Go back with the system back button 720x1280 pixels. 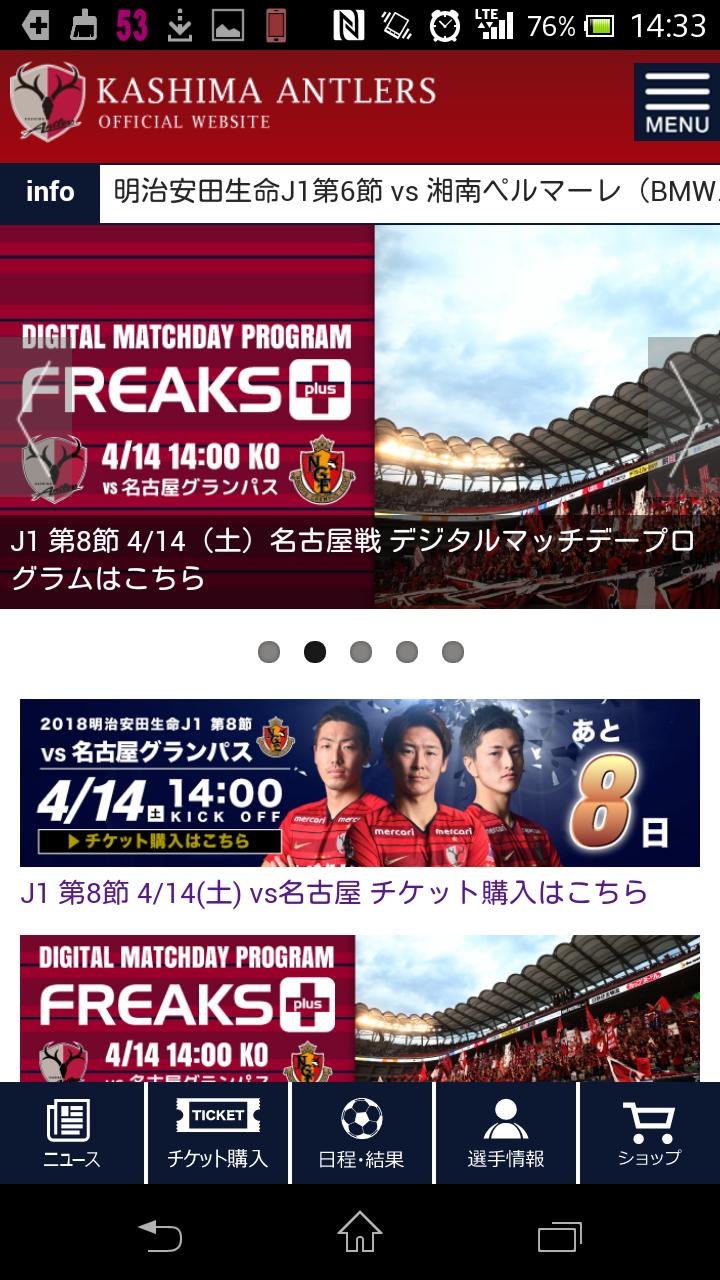coord(160,1237)
